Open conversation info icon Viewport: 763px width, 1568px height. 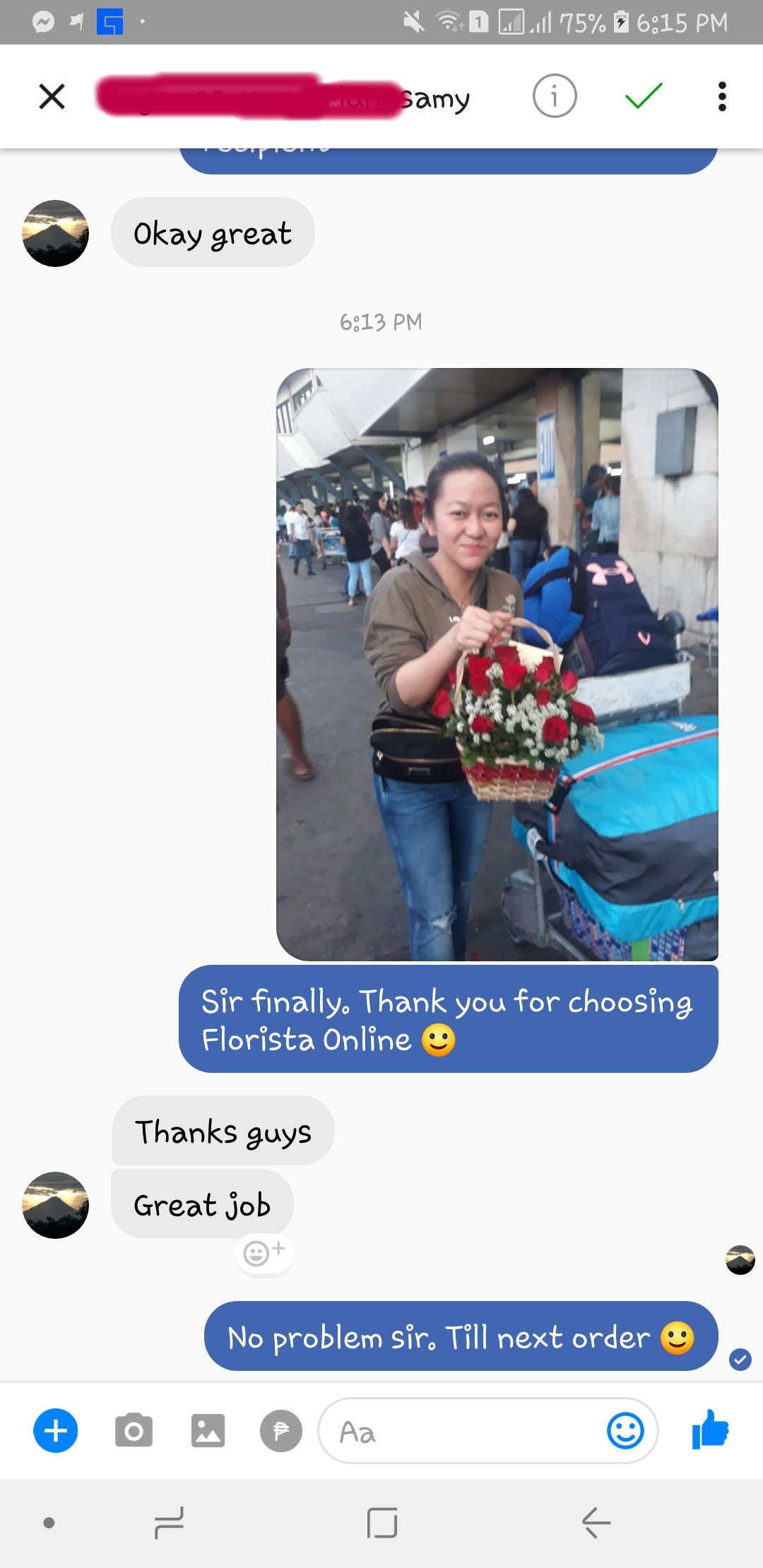coord(555,96)
